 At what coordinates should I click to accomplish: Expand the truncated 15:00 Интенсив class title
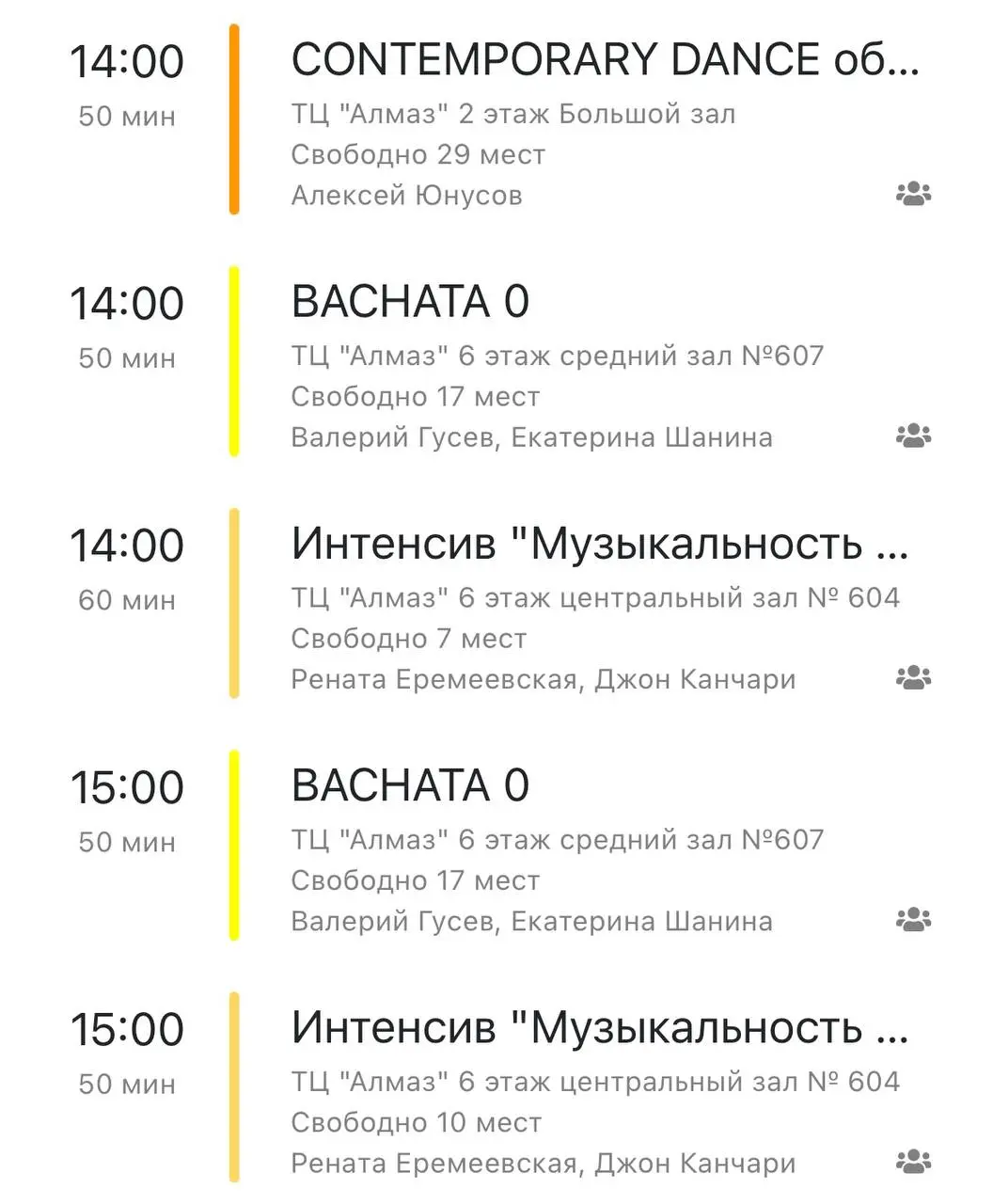tap(602, 1028)
